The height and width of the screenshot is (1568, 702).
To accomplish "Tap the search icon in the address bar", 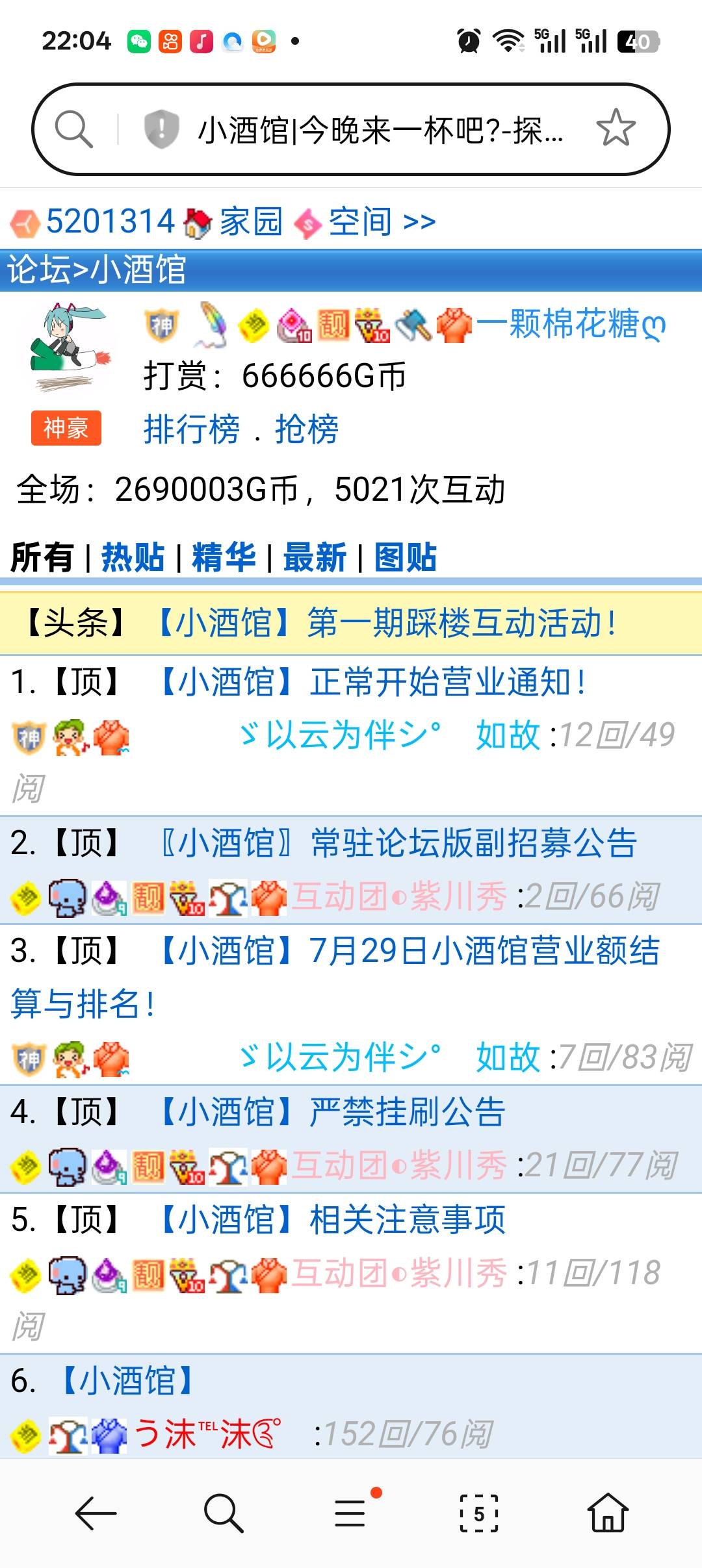I will (73, 129).
